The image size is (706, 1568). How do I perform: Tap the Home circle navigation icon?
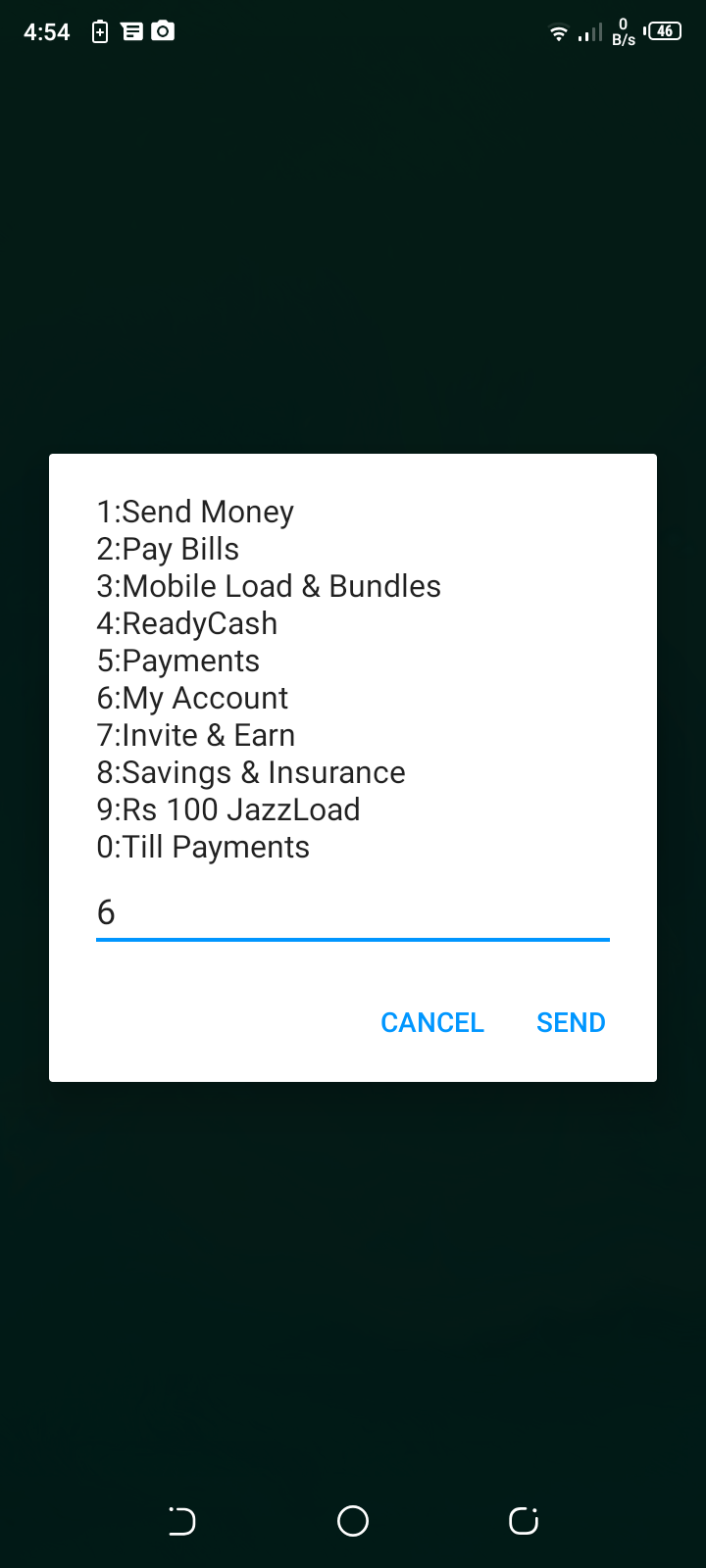pos(353,1521)
